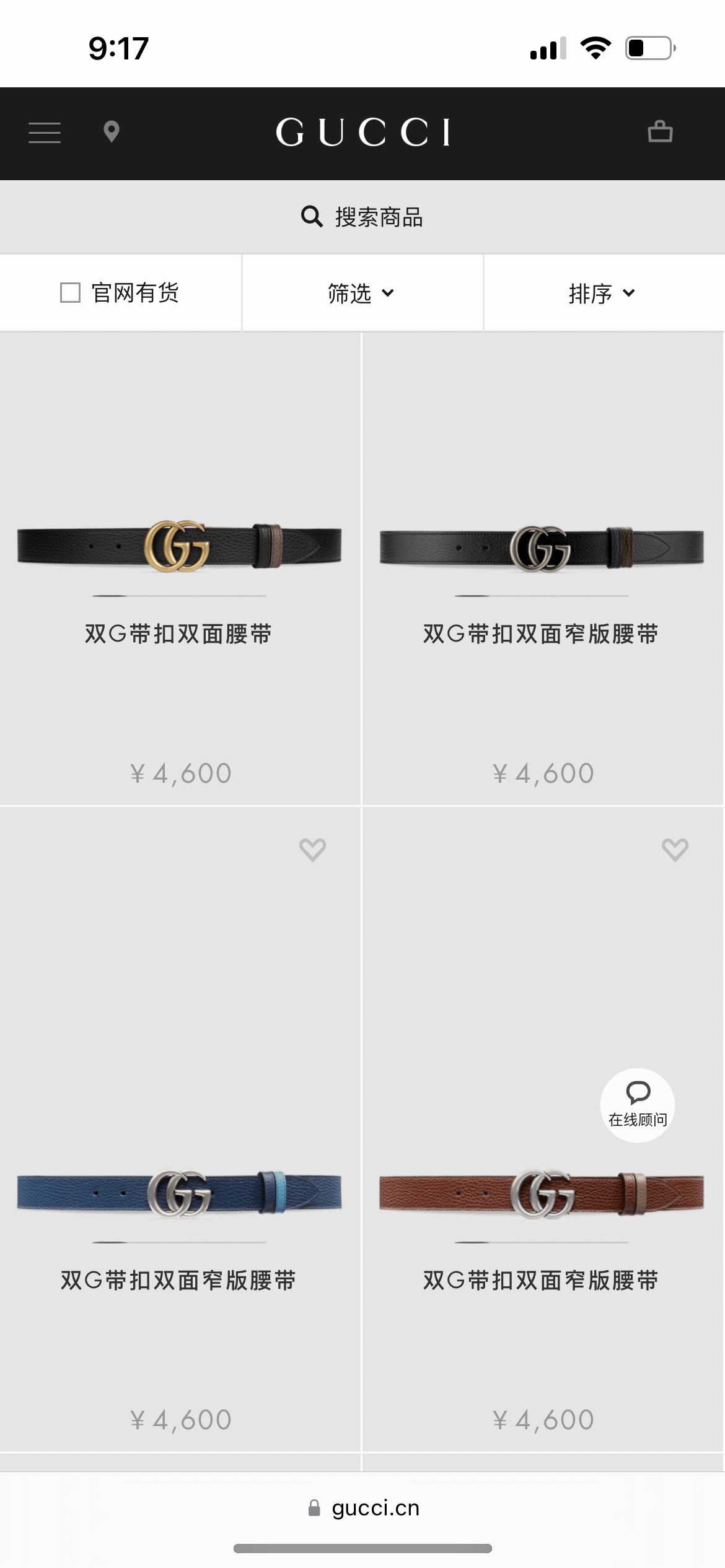This screenshot has width=725, height=1568.
Task: Chat with 在线顾问 online advisor
Action: click(638, 1105)
